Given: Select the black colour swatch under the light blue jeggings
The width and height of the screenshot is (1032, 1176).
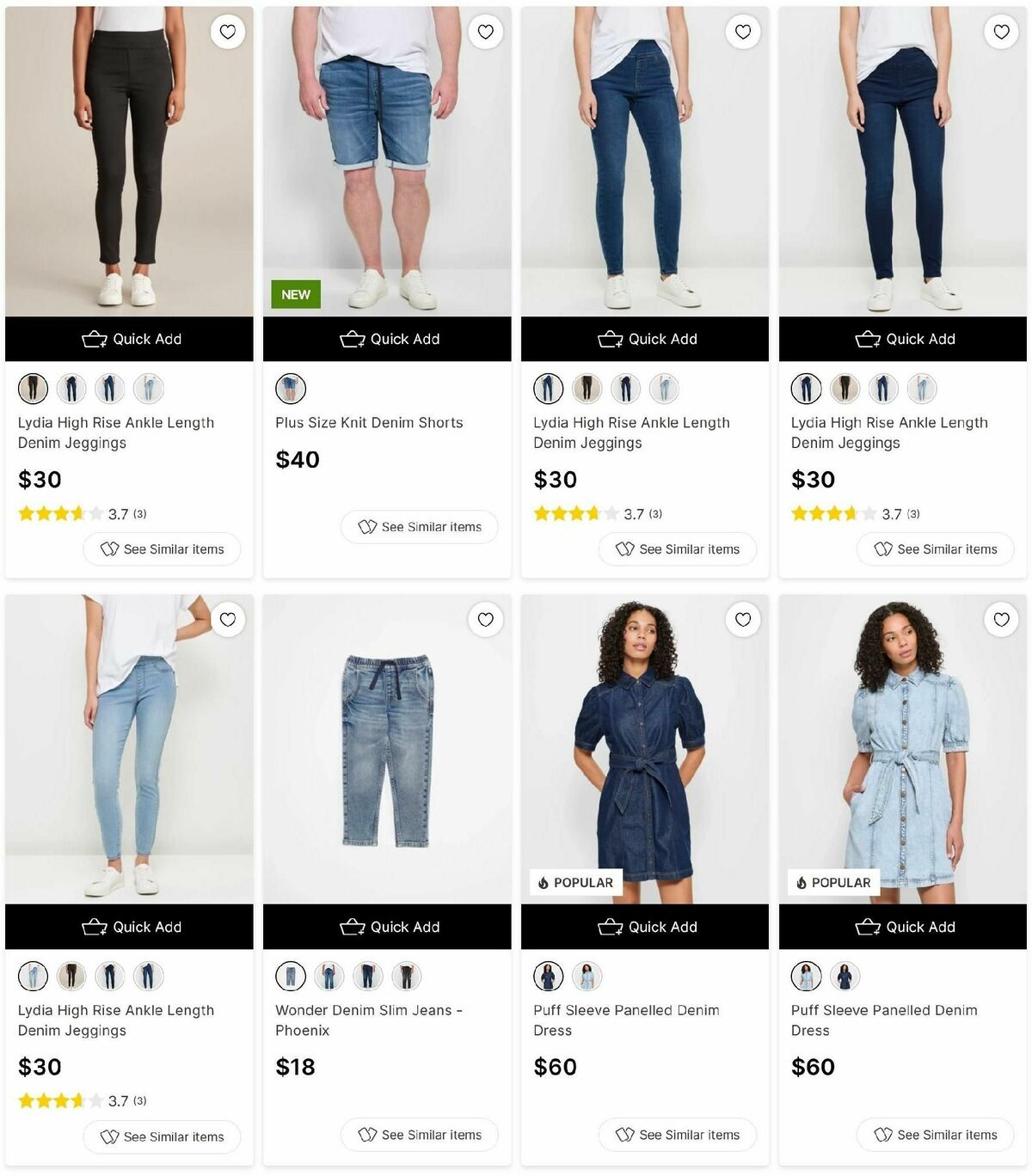Looking at the screenshot, I should [x=71, y=976].
